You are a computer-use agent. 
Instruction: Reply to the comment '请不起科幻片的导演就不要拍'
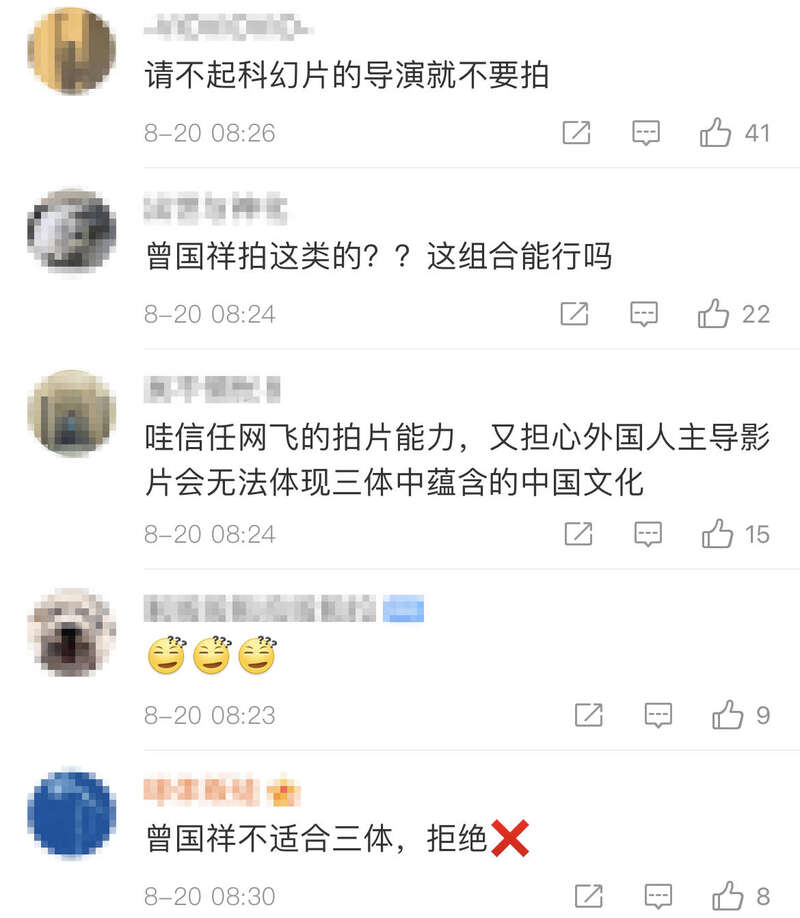[x=647, y=132]
